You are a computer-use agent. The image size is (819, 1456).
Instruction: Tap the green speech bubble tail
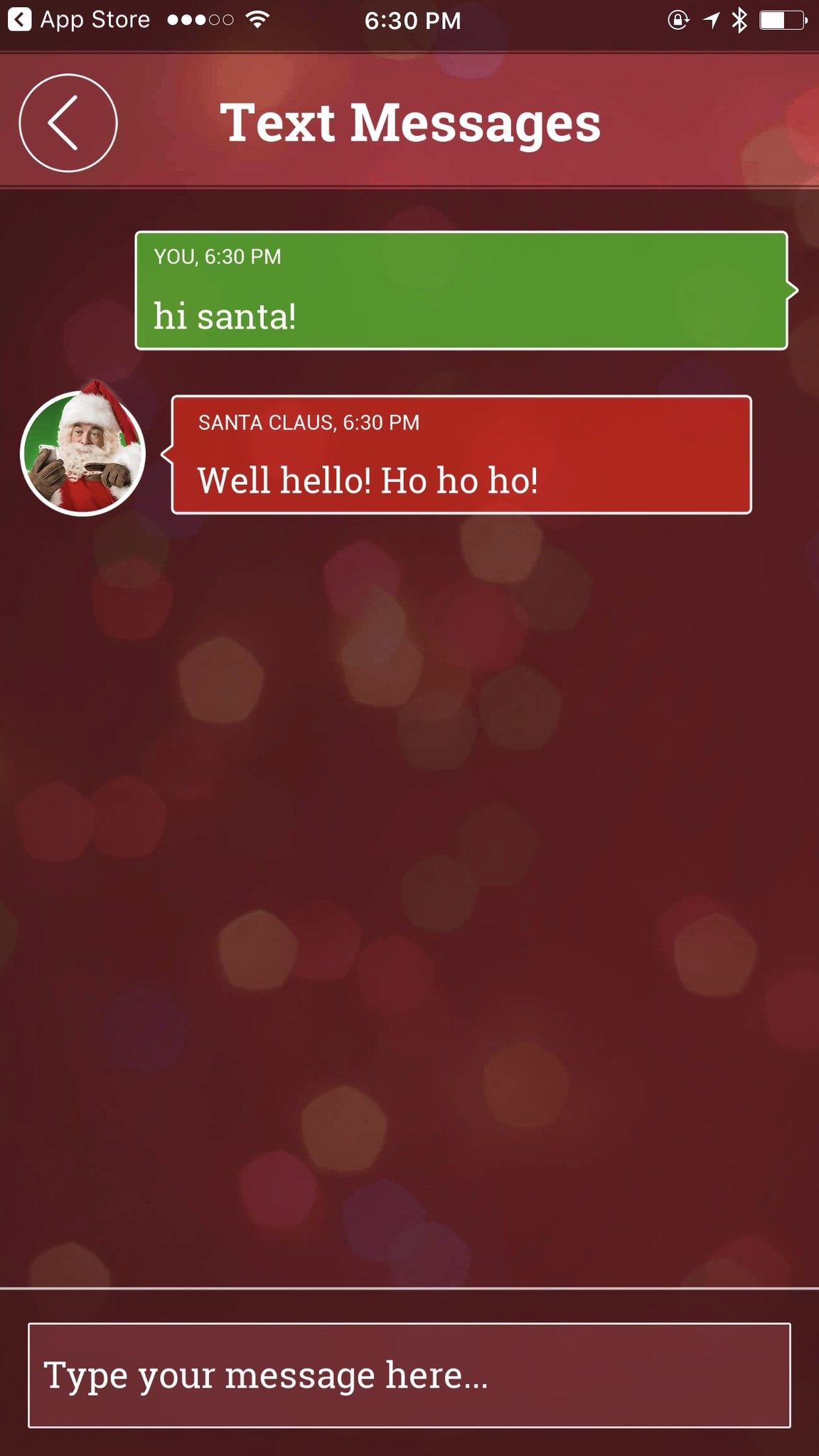[x=791, y=289]
